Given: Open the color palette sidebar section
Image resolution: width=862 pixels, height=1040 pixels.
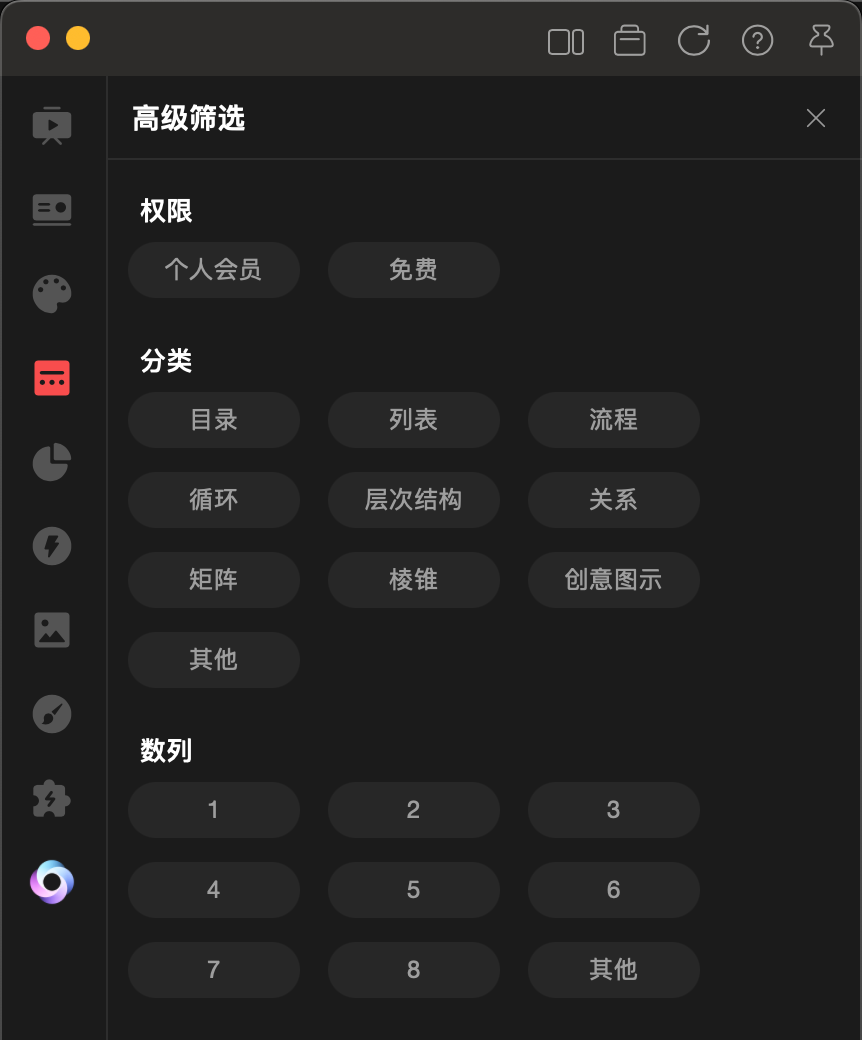Looking at the screenshot, I should pos(52,295).
